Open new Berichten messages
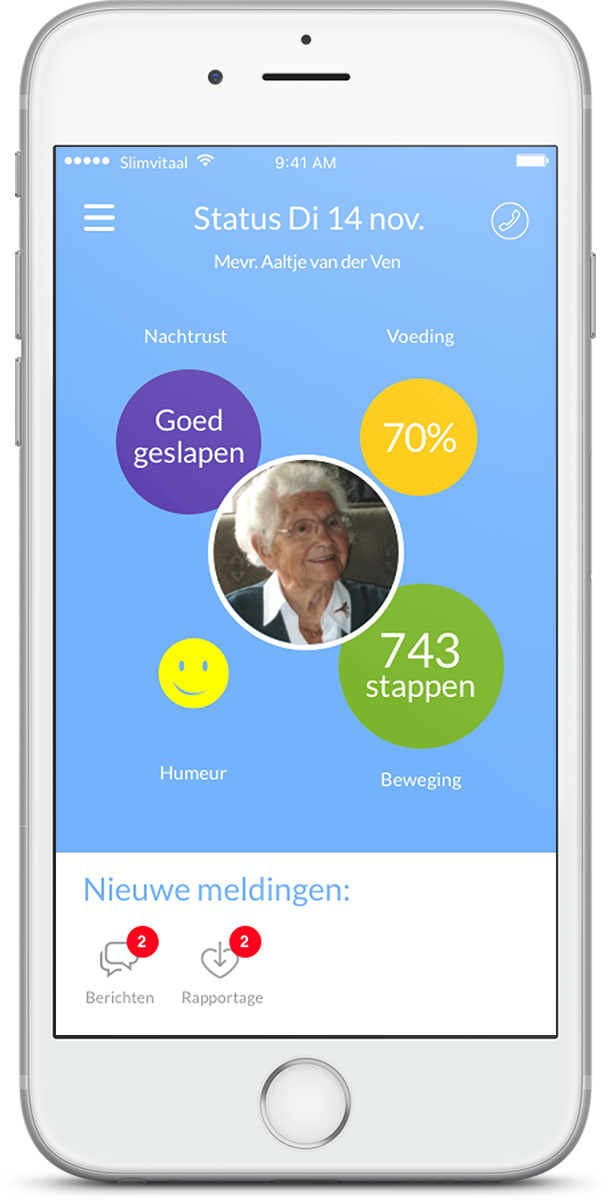607x1200 pixels. coord(120,962)
